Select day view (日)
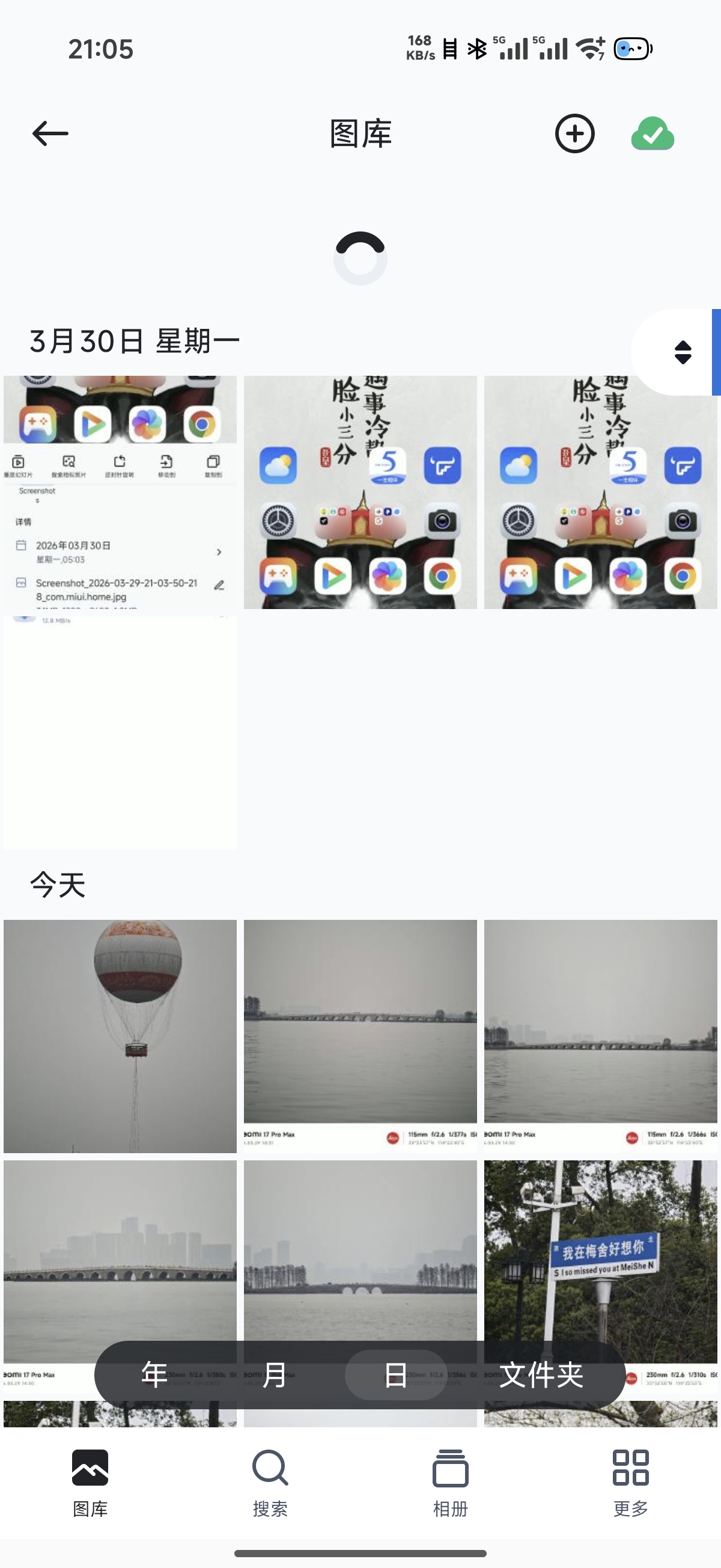 point(395,1374)
